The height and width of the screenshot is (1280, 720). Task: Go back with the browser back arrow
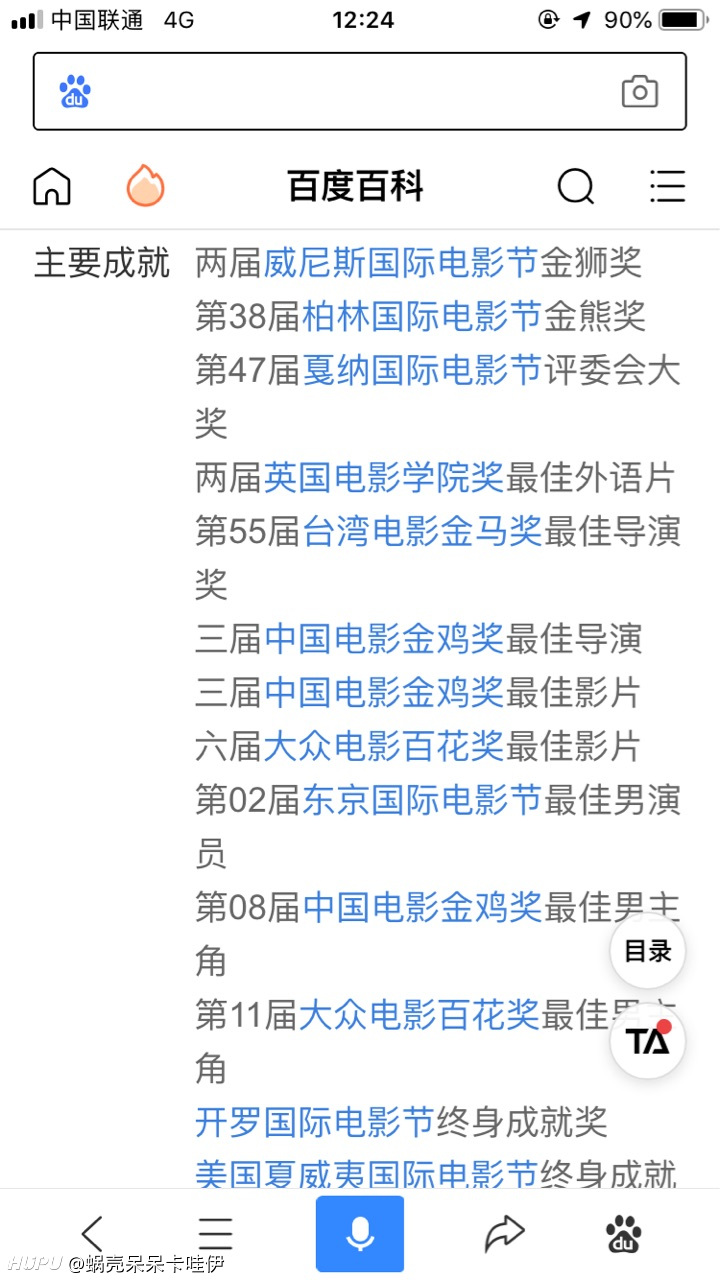(92, 1234)
